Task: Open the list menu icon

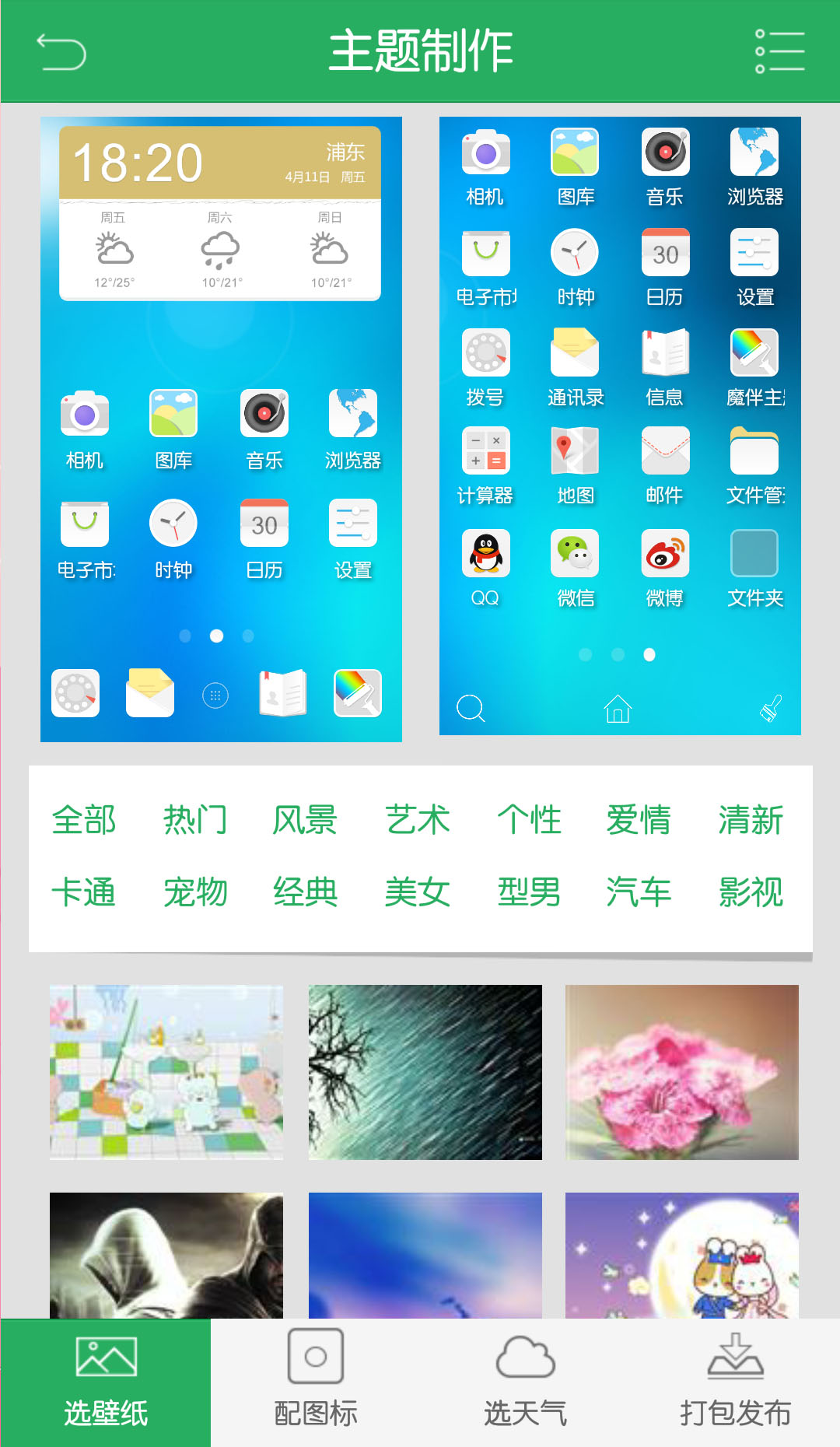Action: pos(779,52)
